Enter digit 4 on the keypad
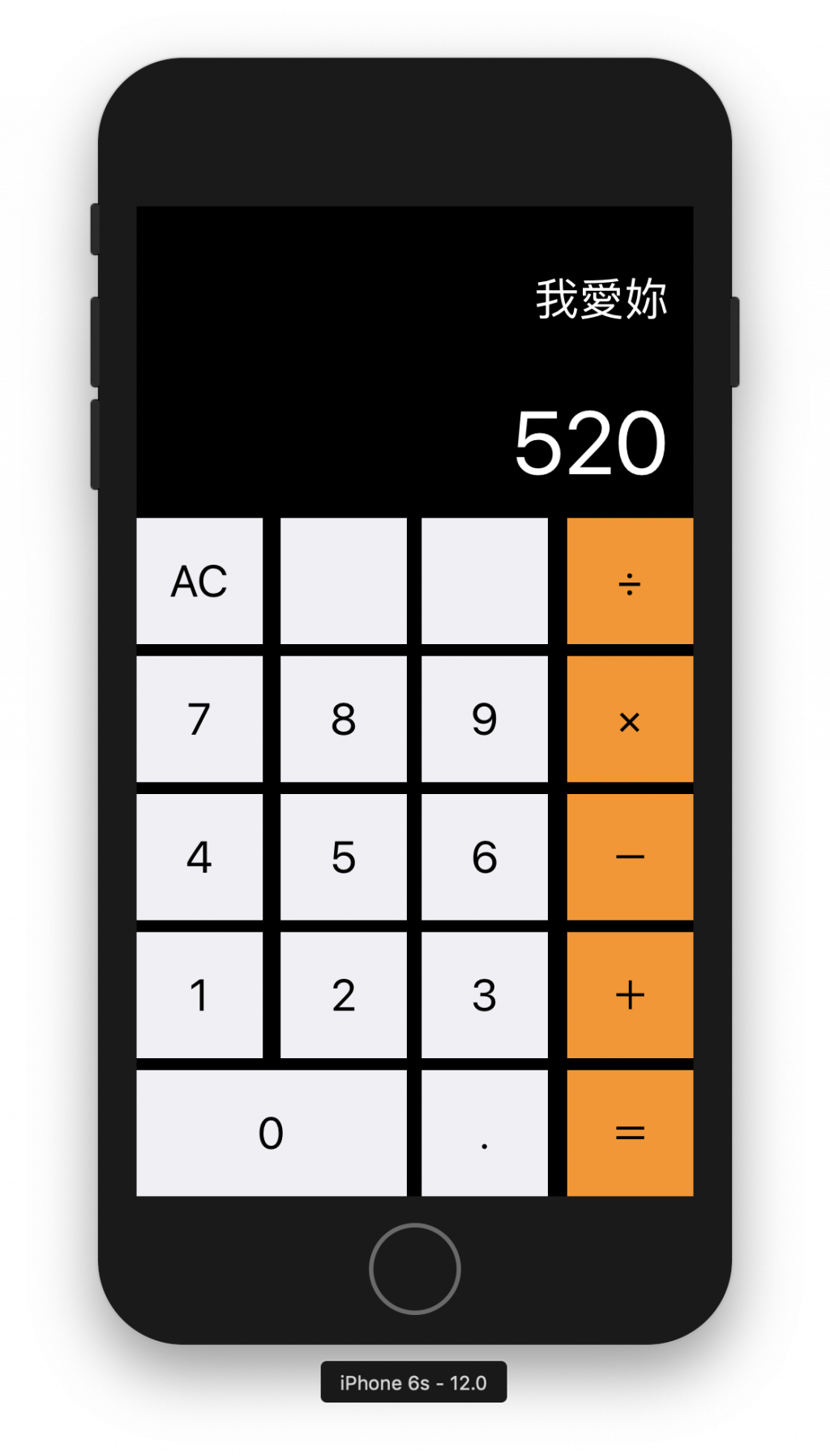830x1456 pixels. tap(199, 856)
